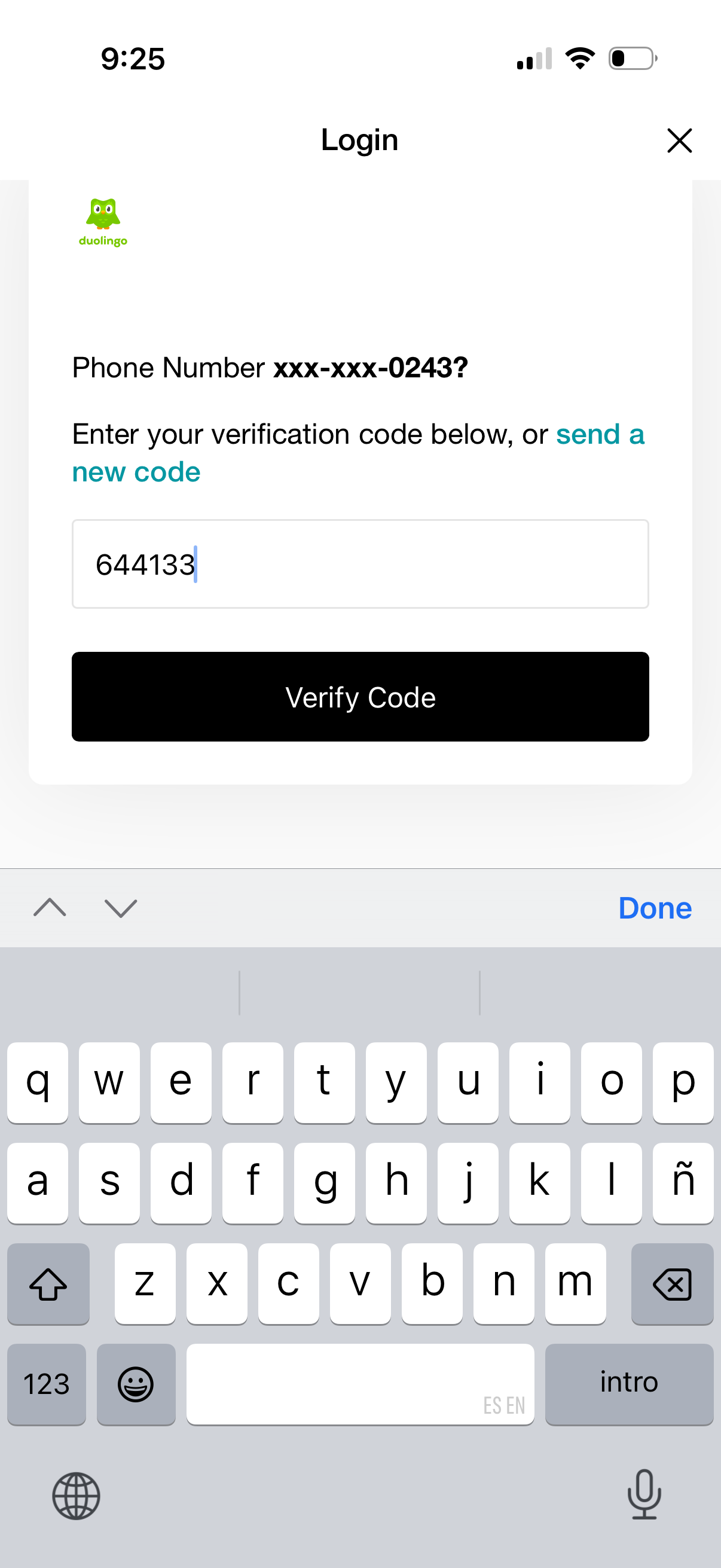Focus the verification code field
This screenshot has width=721, height=1568.
[360, 564]
